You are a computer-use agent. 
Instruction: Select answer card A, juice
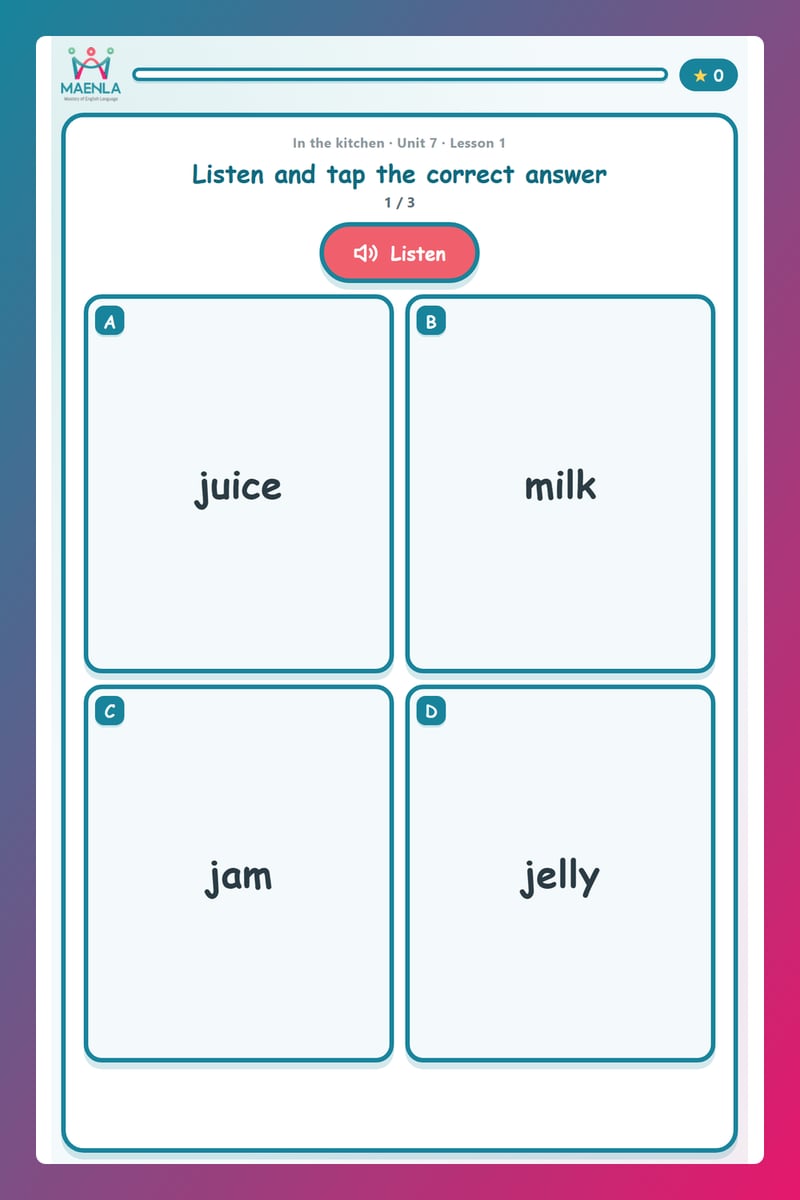[x=239, y=484]
